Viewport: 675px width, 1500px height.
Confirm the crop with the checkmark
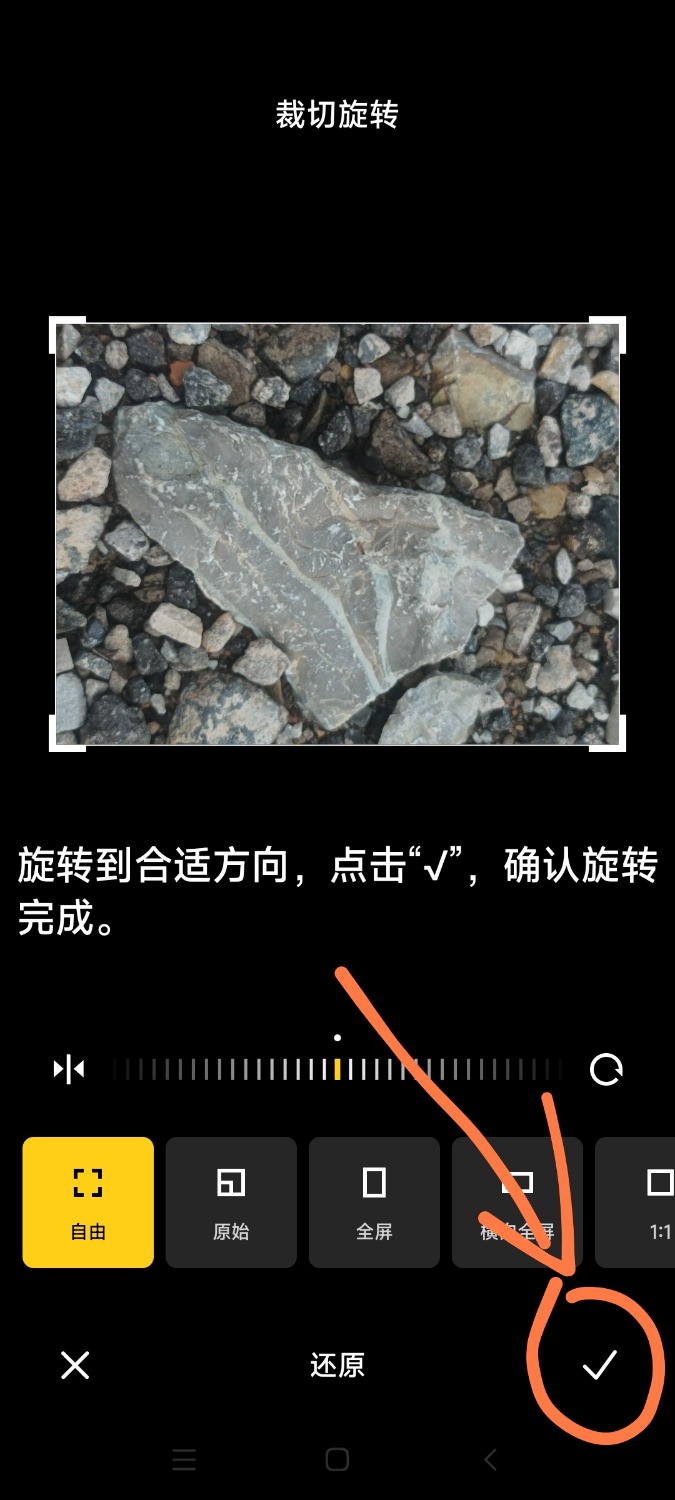pos(600,1365)
